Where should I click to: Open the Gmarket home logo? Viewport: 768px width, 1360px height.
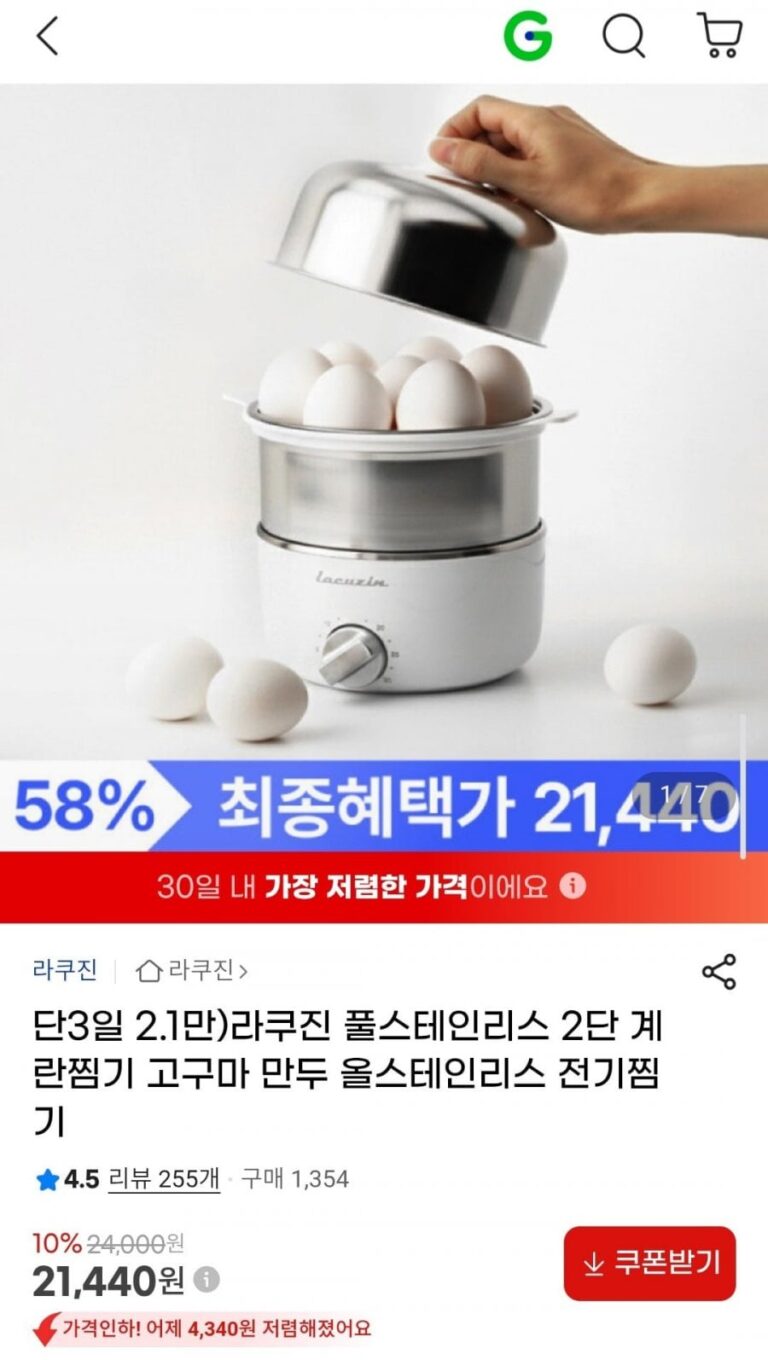[527, 38]
